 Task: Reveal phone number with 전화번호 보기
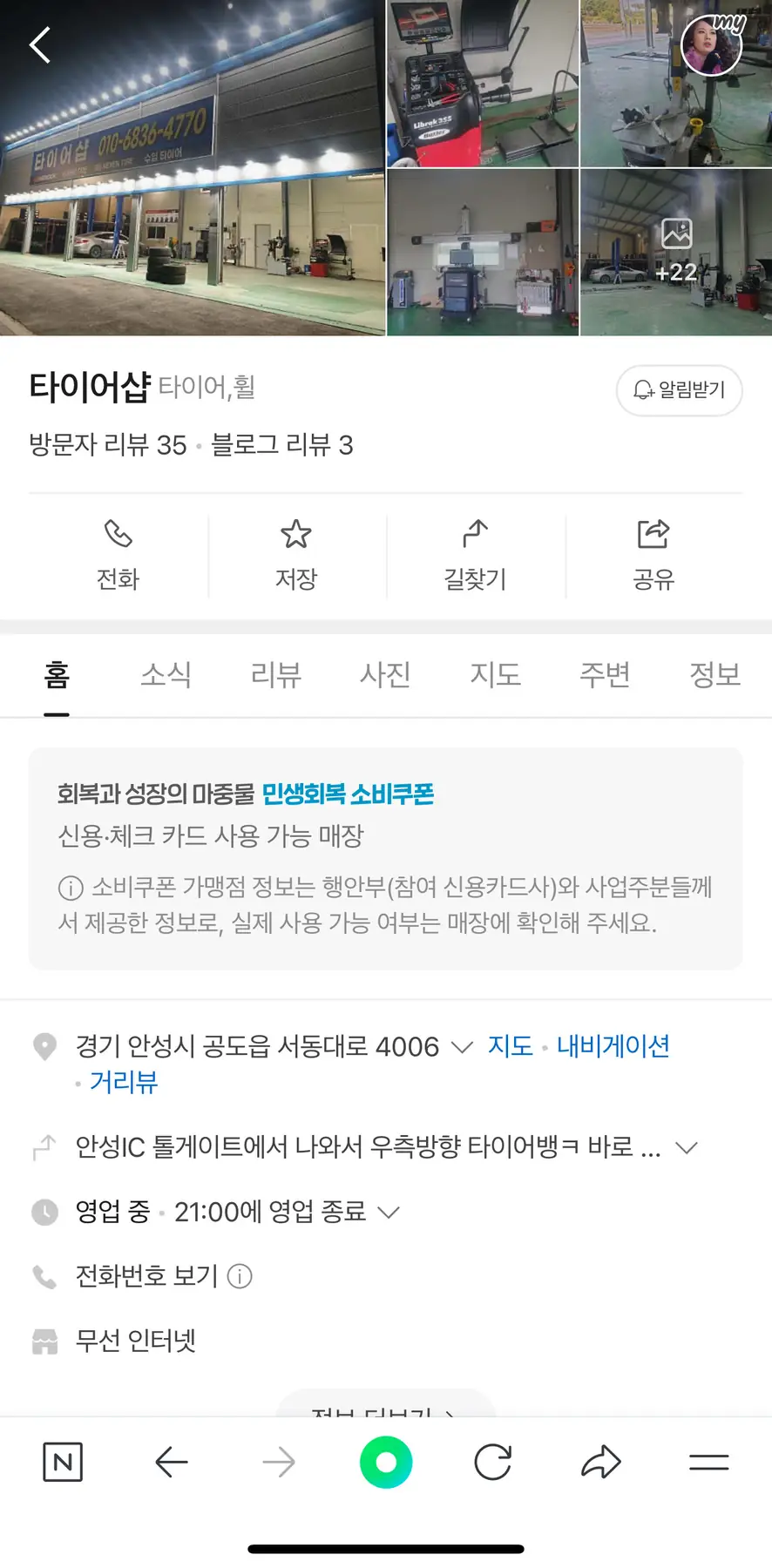[x=146, y=1276]
